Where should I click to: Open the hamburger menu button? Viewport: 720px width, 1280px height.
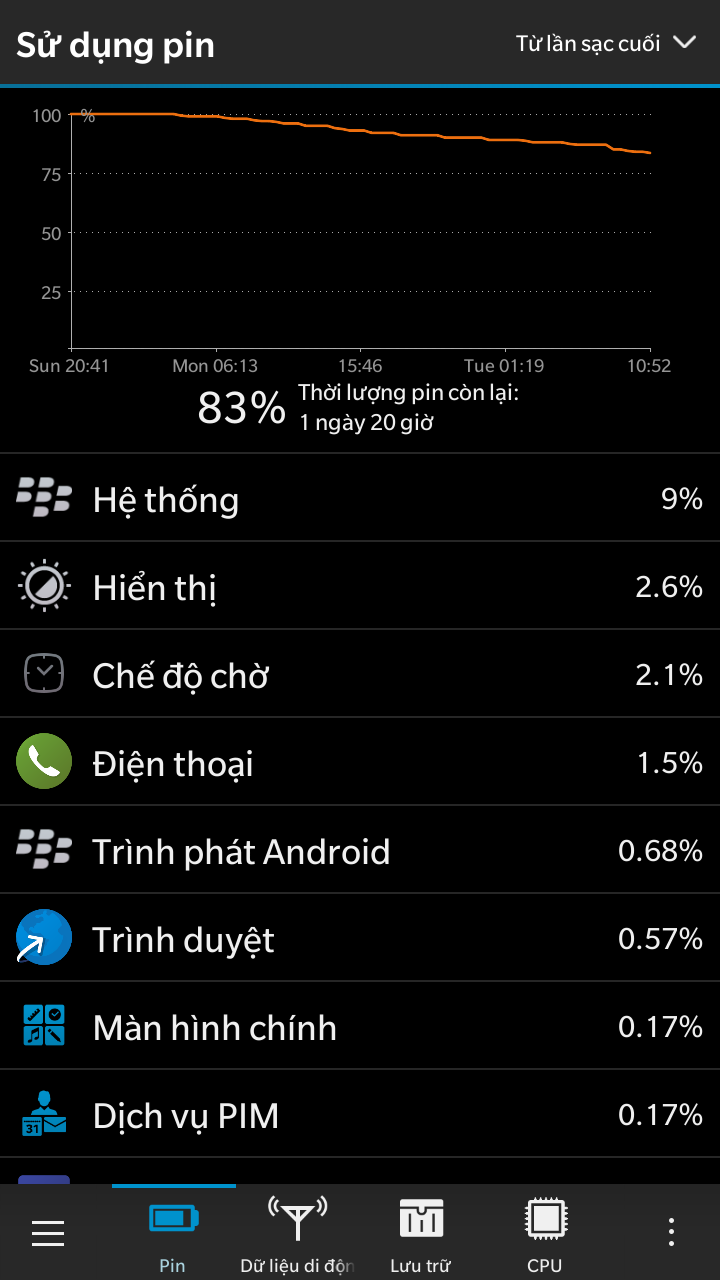(48, 1233)
